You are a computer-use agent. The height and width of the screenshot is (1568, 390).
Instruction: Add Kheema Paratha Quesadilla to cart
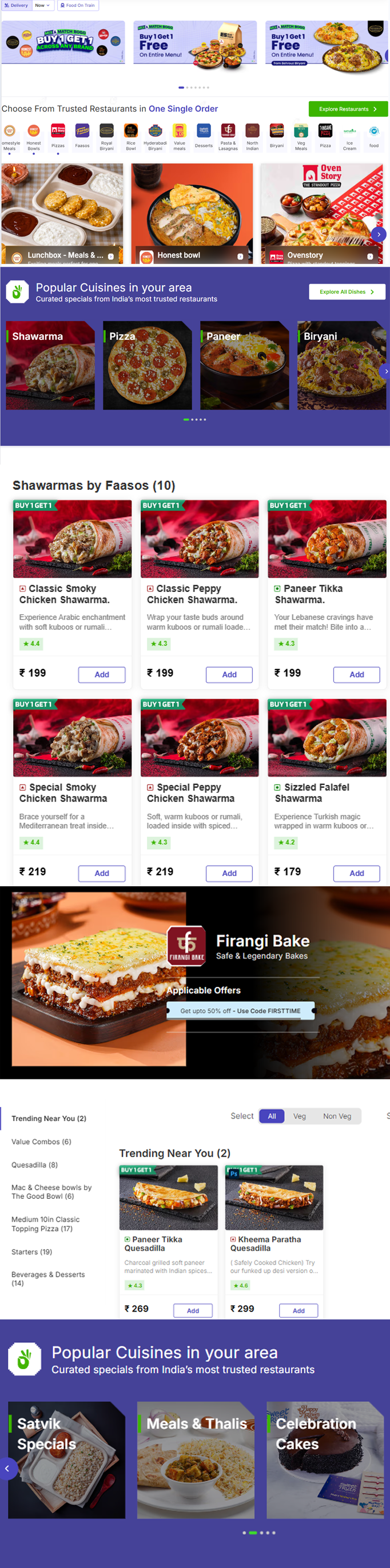[298, 1310]
